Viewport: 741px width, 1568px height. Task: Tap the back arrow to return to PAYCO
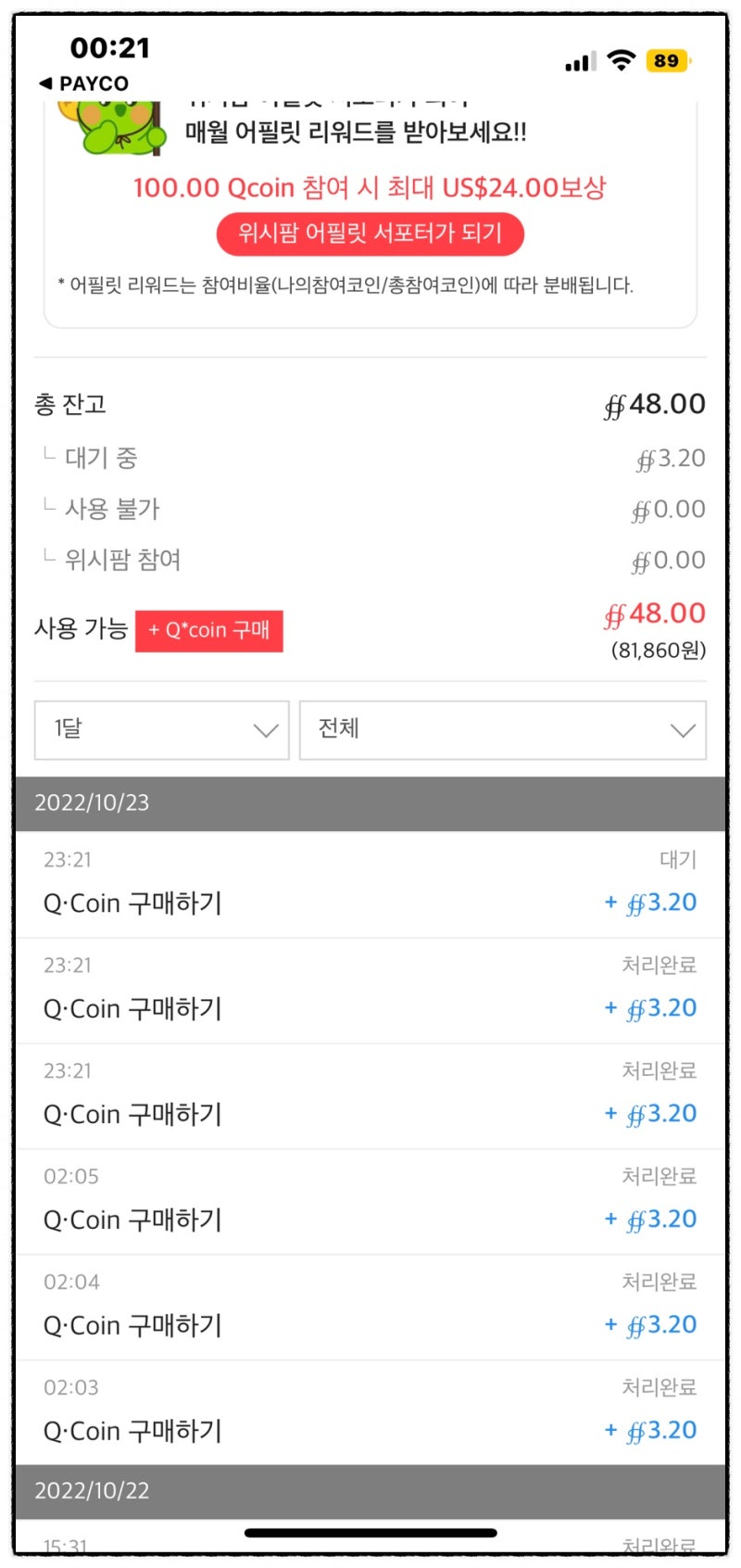pyautogui.click(x=45, y=83)
